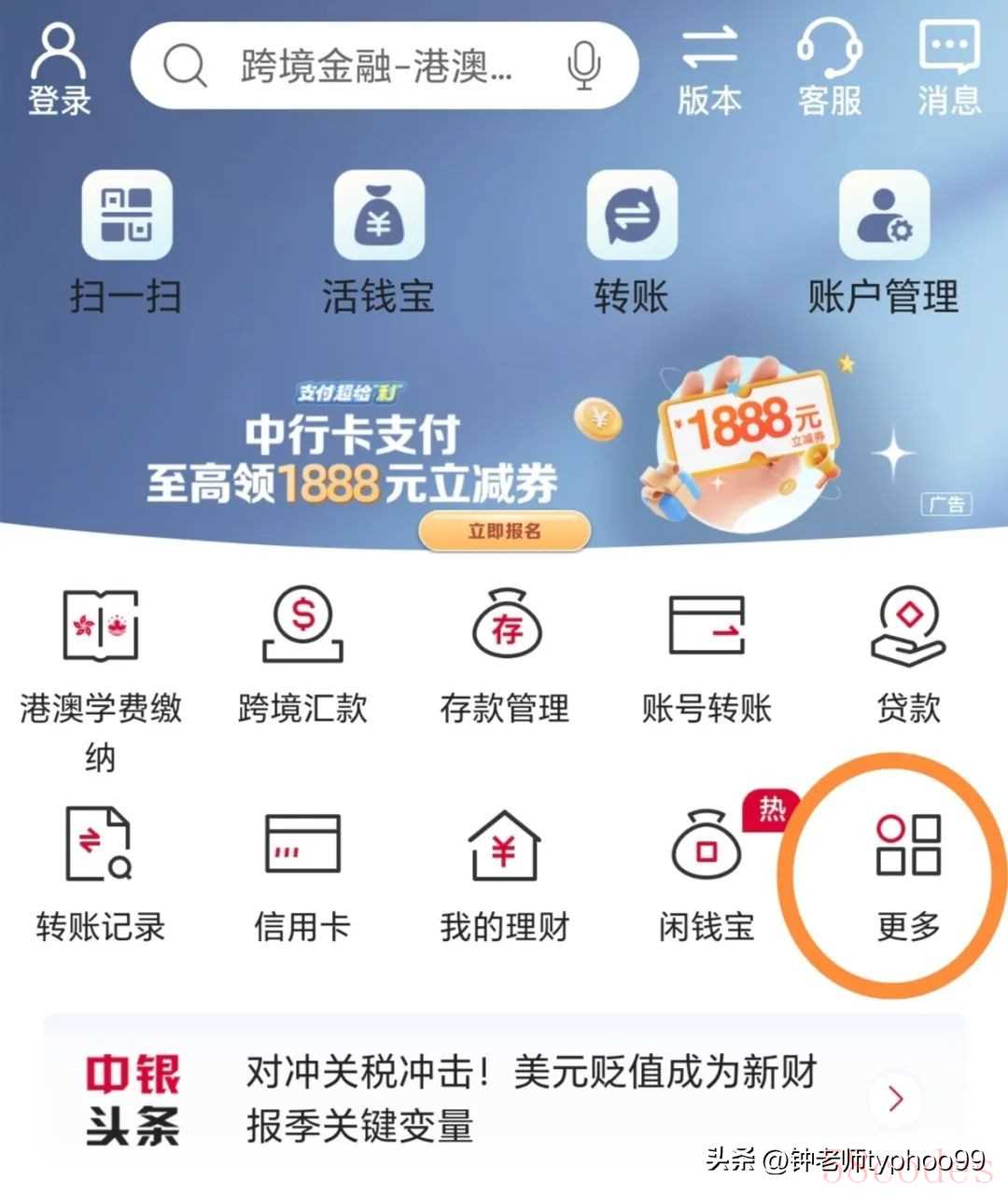Tap the microphone voice search icon
The width and height of the screenshot is (1008, 1195).
pos(583,66)
